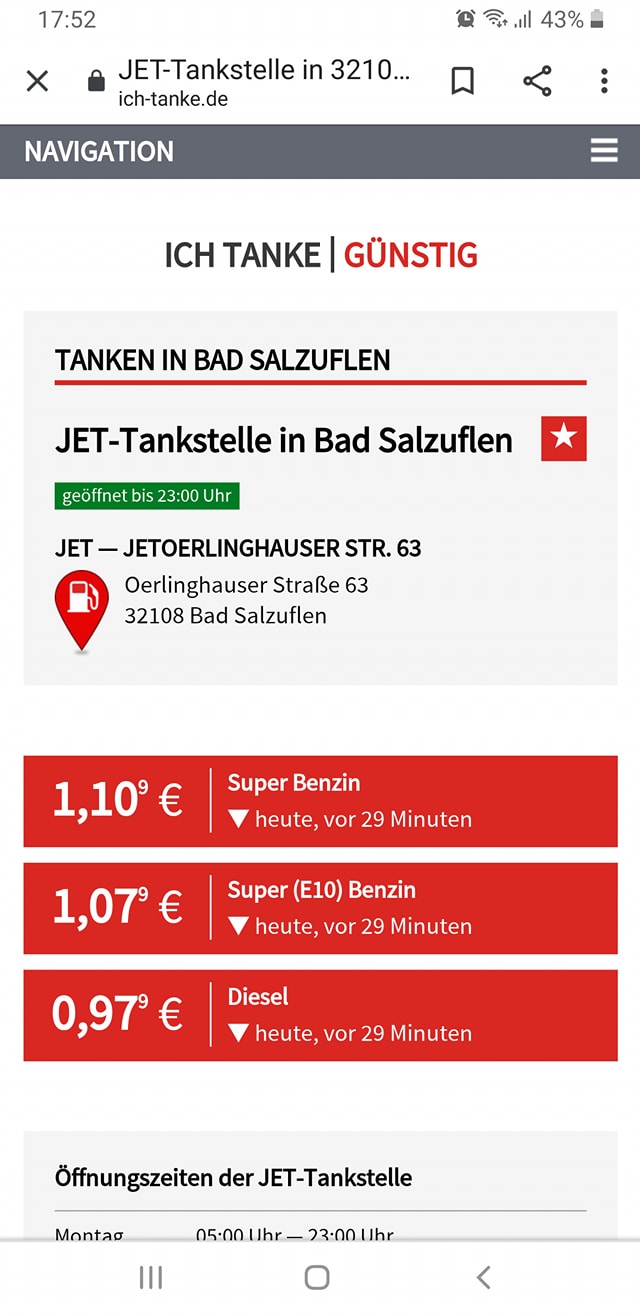Close the browser tab with the X
Viewport: 640px width, 1315px height.
(37, 81)
